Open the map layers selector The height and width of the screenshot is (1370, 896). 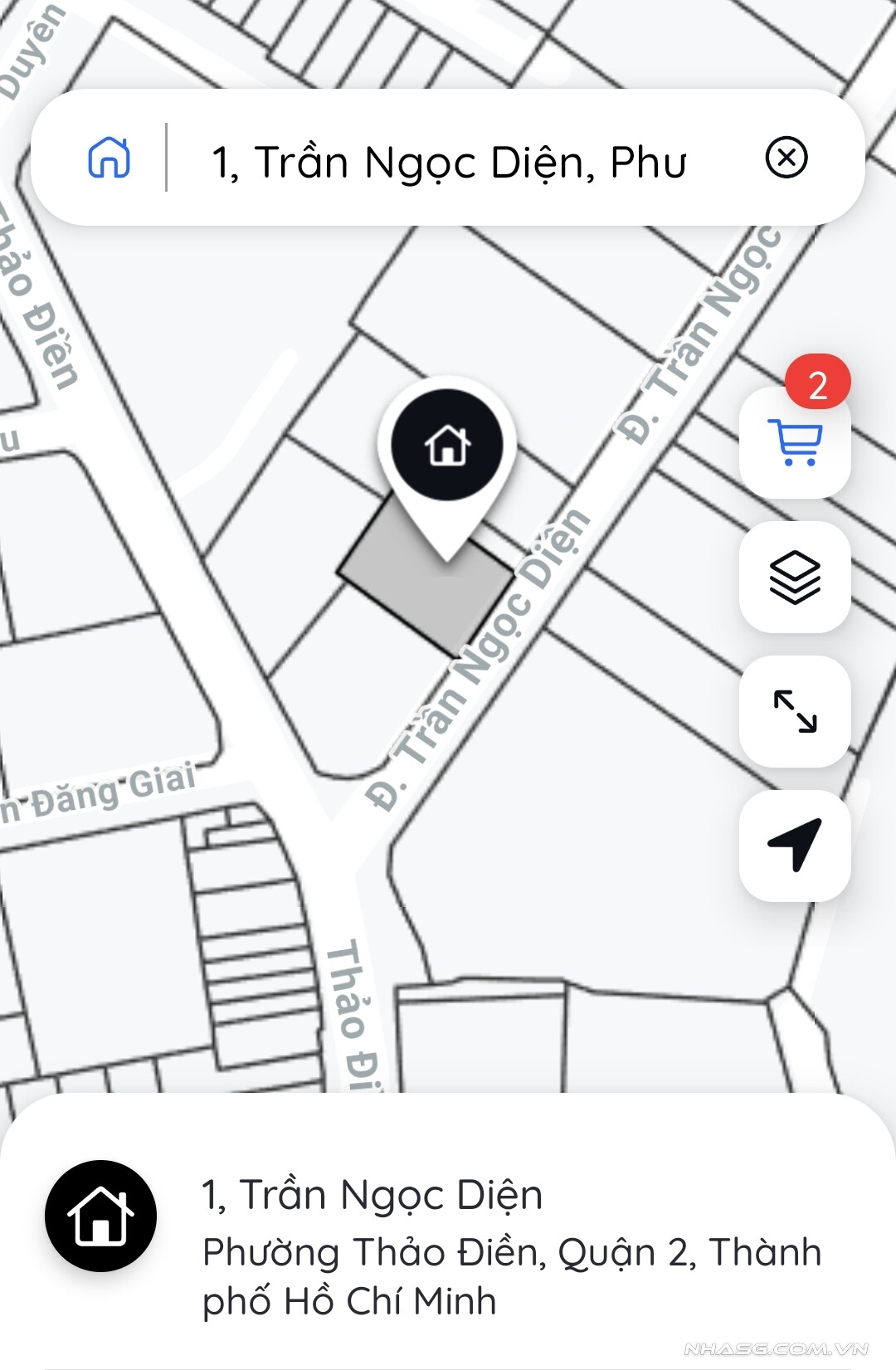(x=795, y=578)
